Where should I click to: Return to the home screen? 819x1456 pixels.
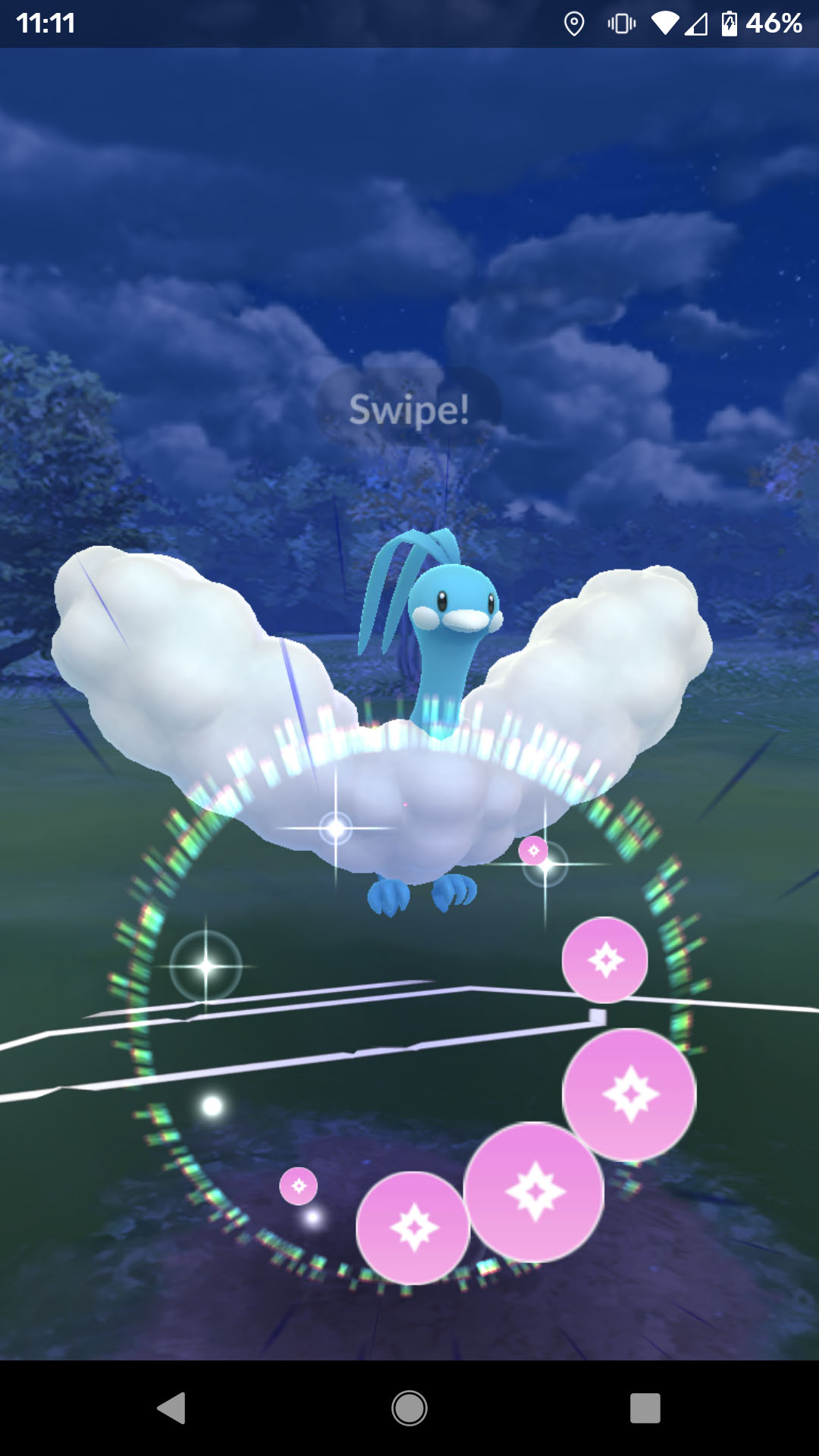click(x=409, y=1408)
